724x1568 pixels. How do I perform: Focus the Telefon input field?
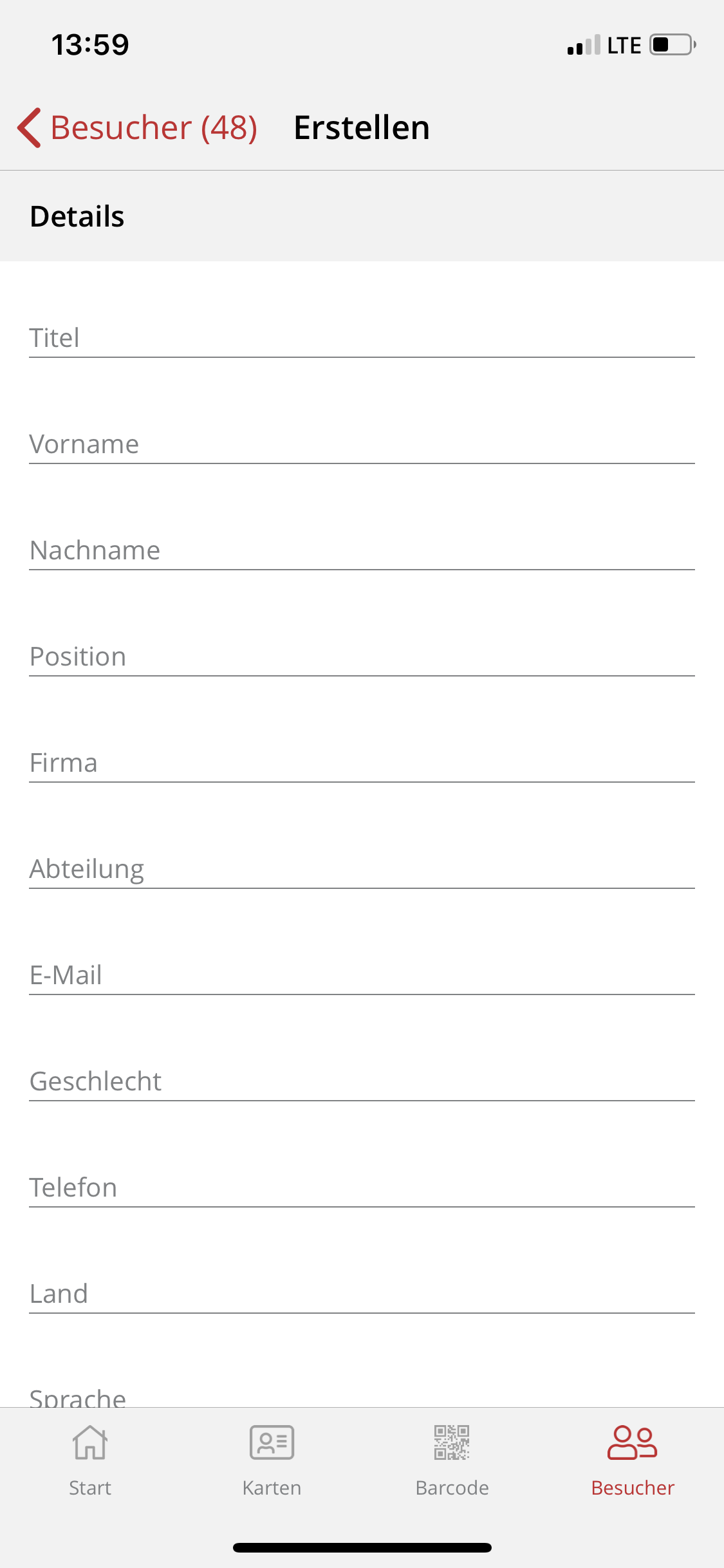[362, 1188]
